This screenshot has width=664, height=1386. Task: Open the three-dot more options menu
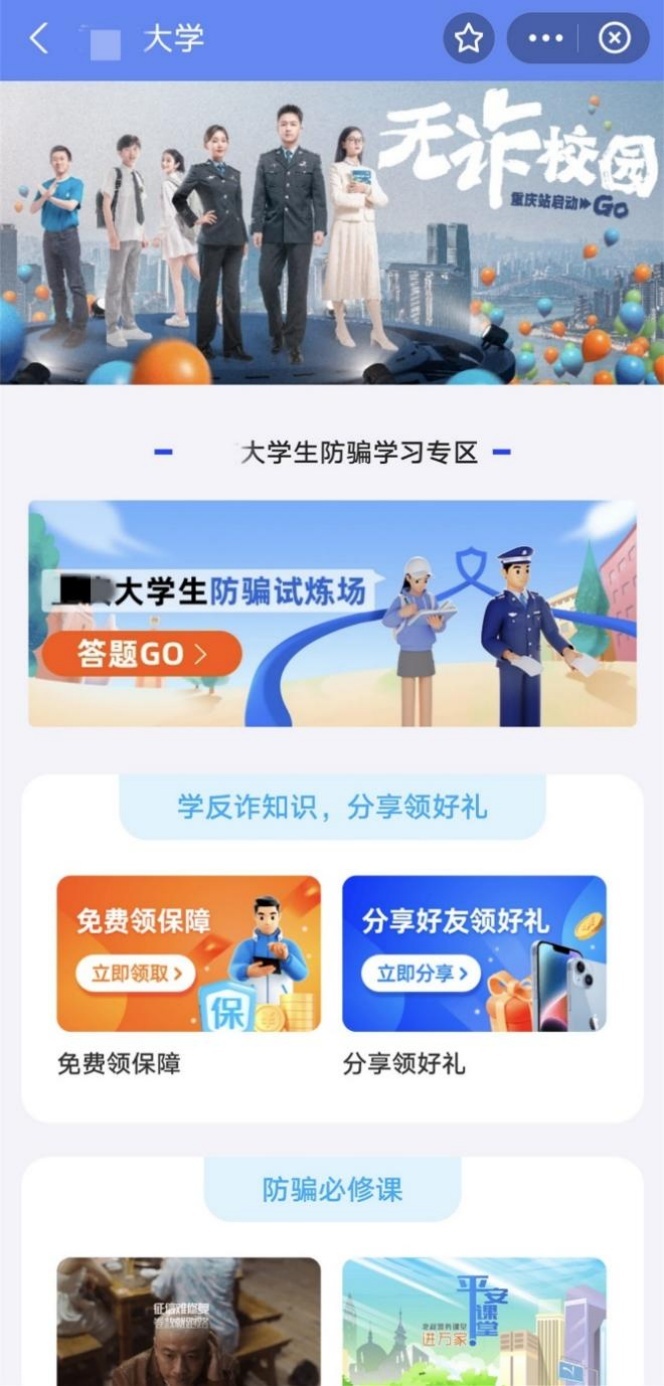[x=545, y=39]
